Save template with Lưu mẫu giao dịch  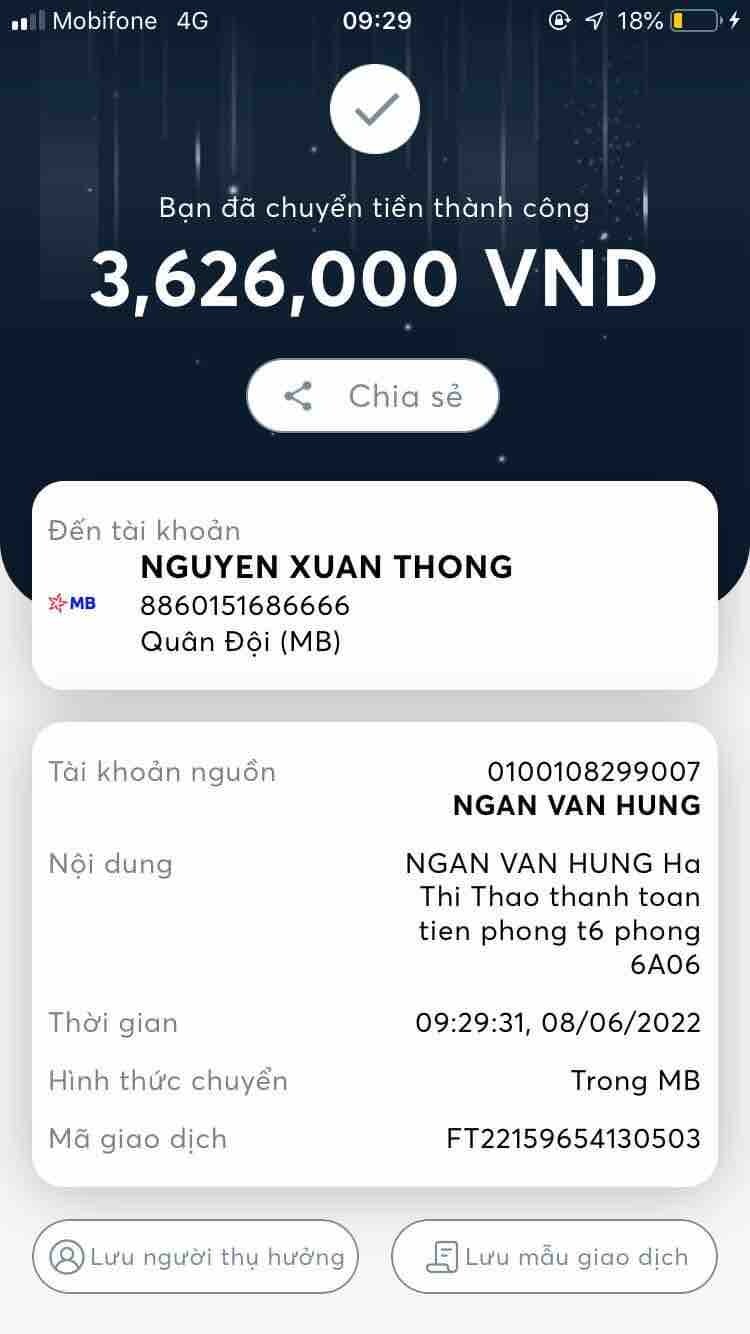pyautogui.click(x=554, y=1256)
